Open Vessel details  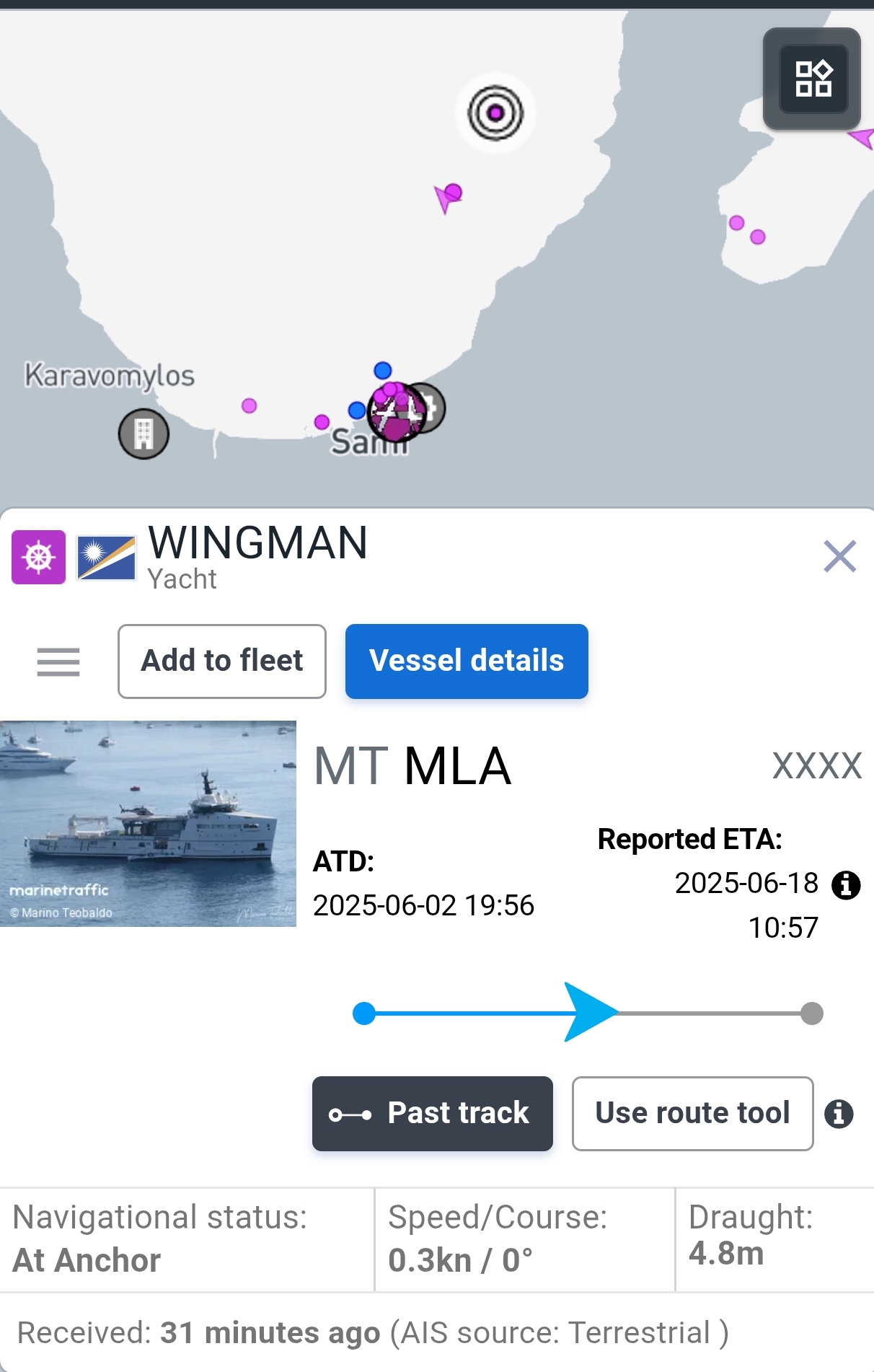point(467,661)
